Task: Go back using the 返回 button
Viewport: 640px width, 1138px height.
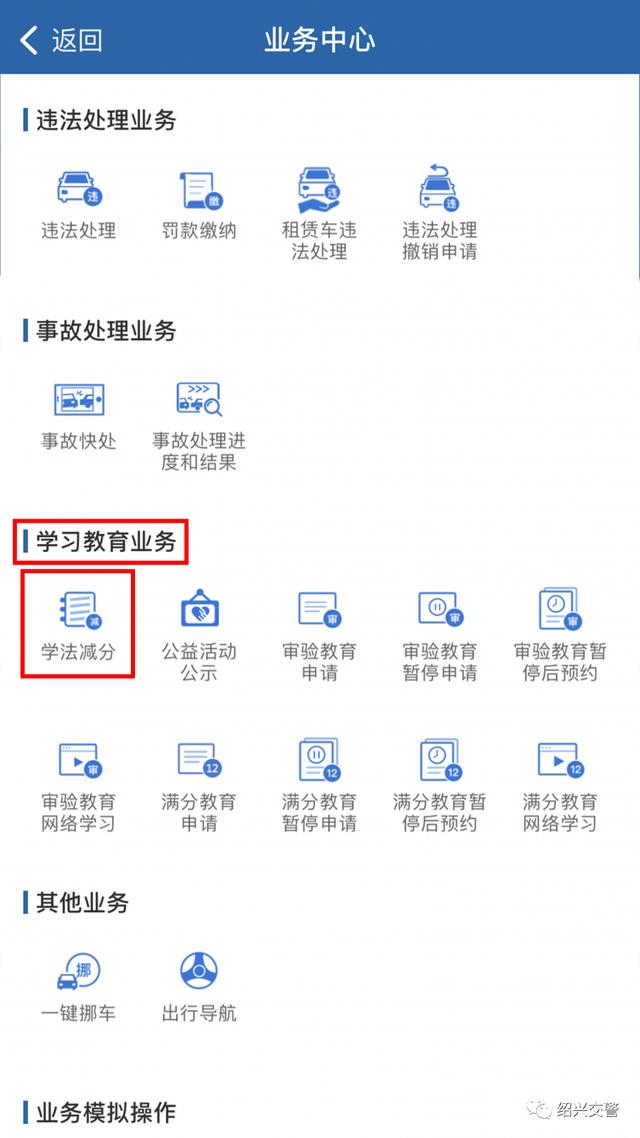Action: point(60,40)
